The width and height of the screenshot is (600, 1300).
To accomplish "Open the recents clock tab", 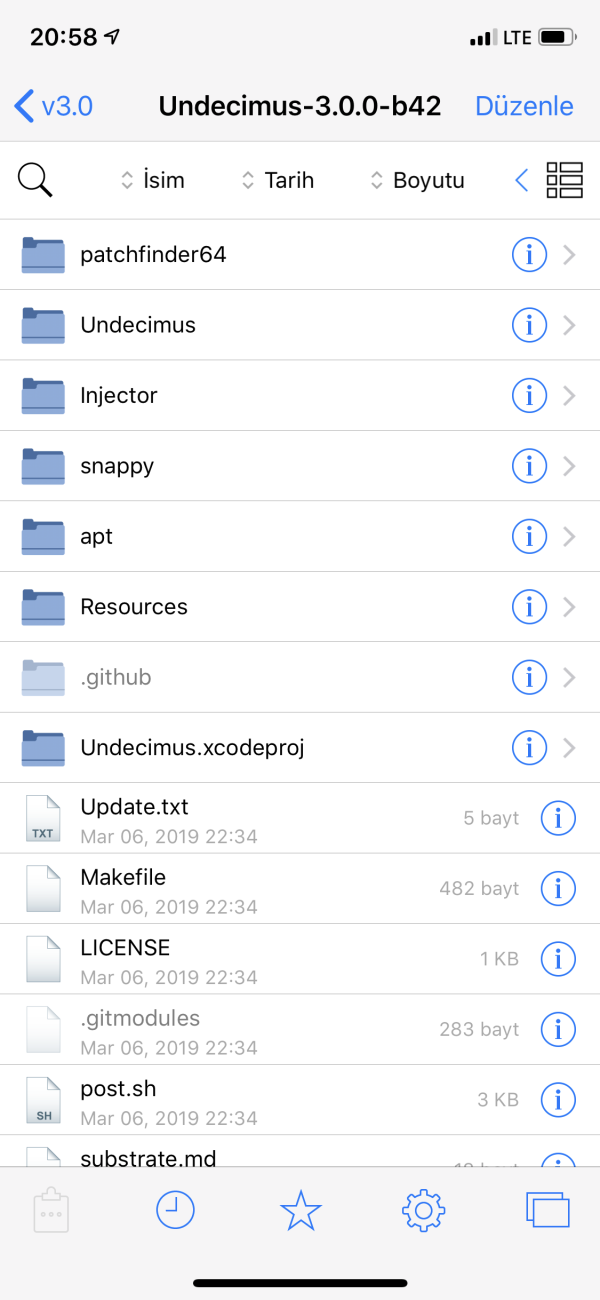I will [x=176, y=1211].
